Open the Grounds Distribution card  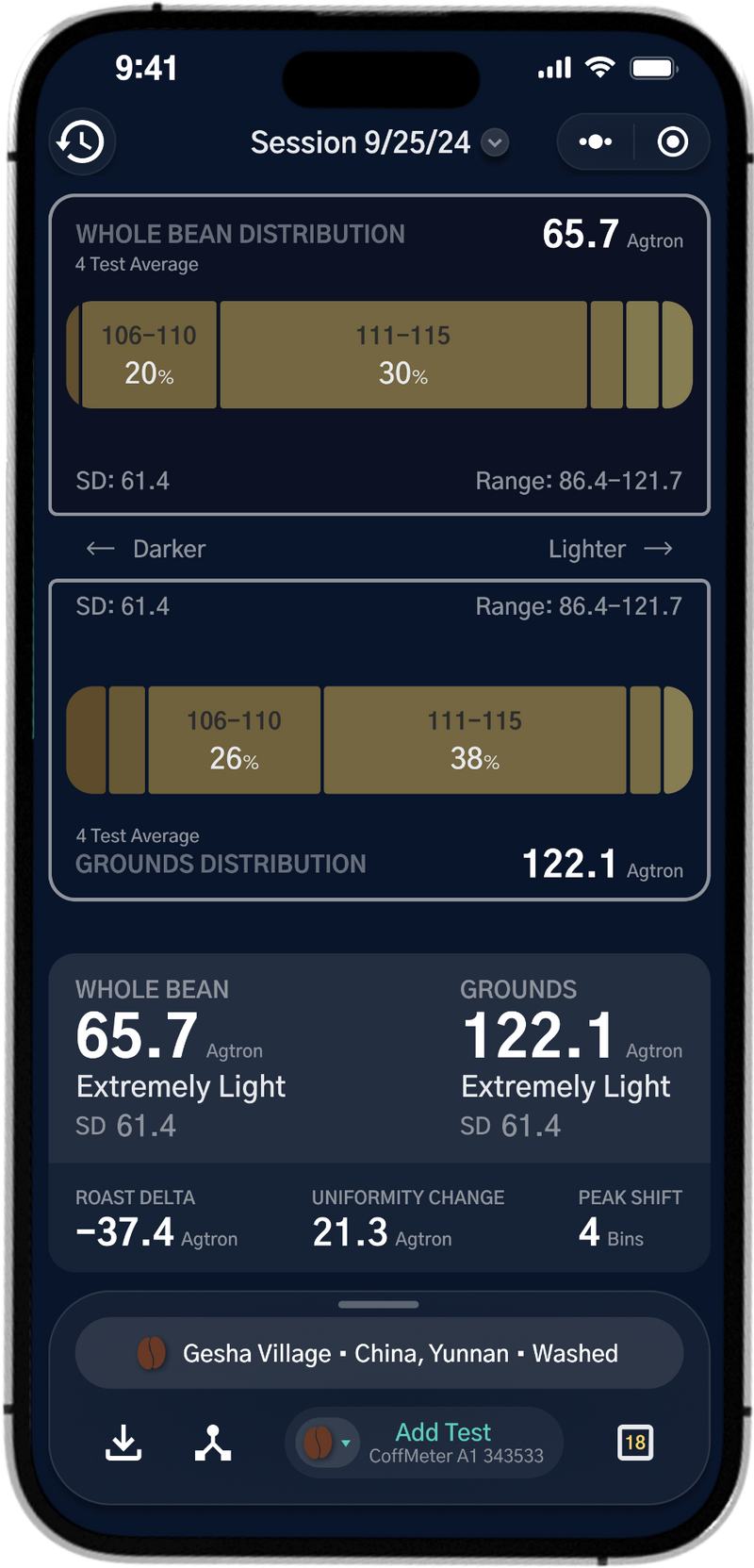pyautogui.click(x=379, y=740)
